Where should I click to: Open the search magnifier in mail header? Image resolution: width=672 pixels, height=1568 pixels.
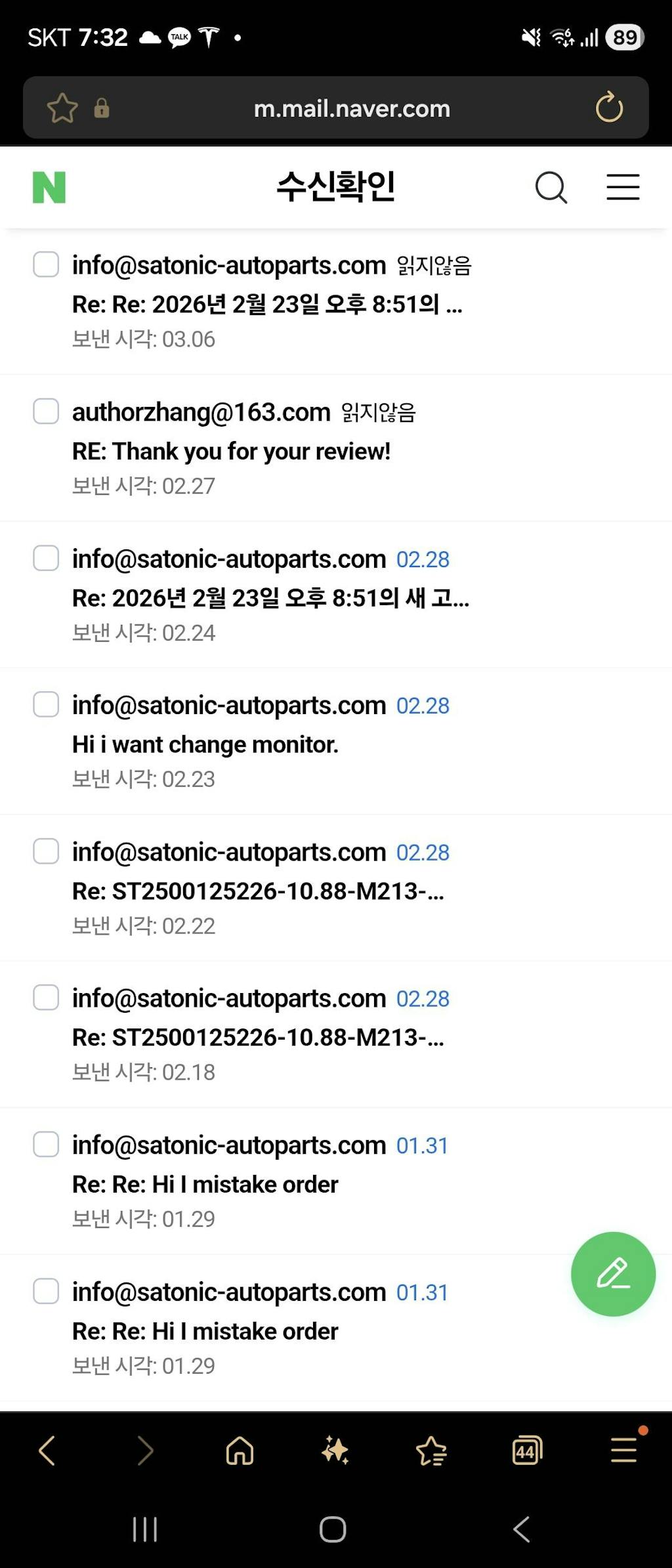pos(551,188)
